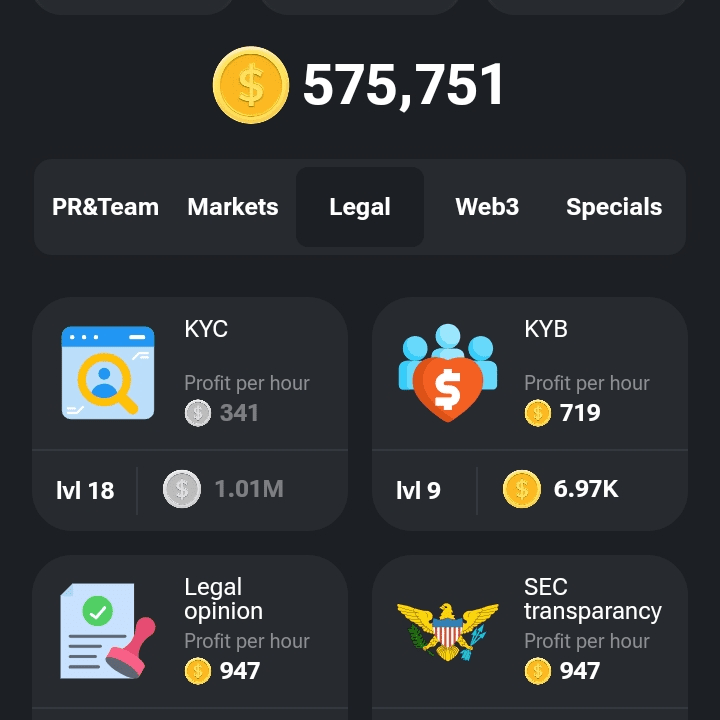Select the Legal tab
The width and height of the screenshot is (720, 720).
(x=360, y=207)
